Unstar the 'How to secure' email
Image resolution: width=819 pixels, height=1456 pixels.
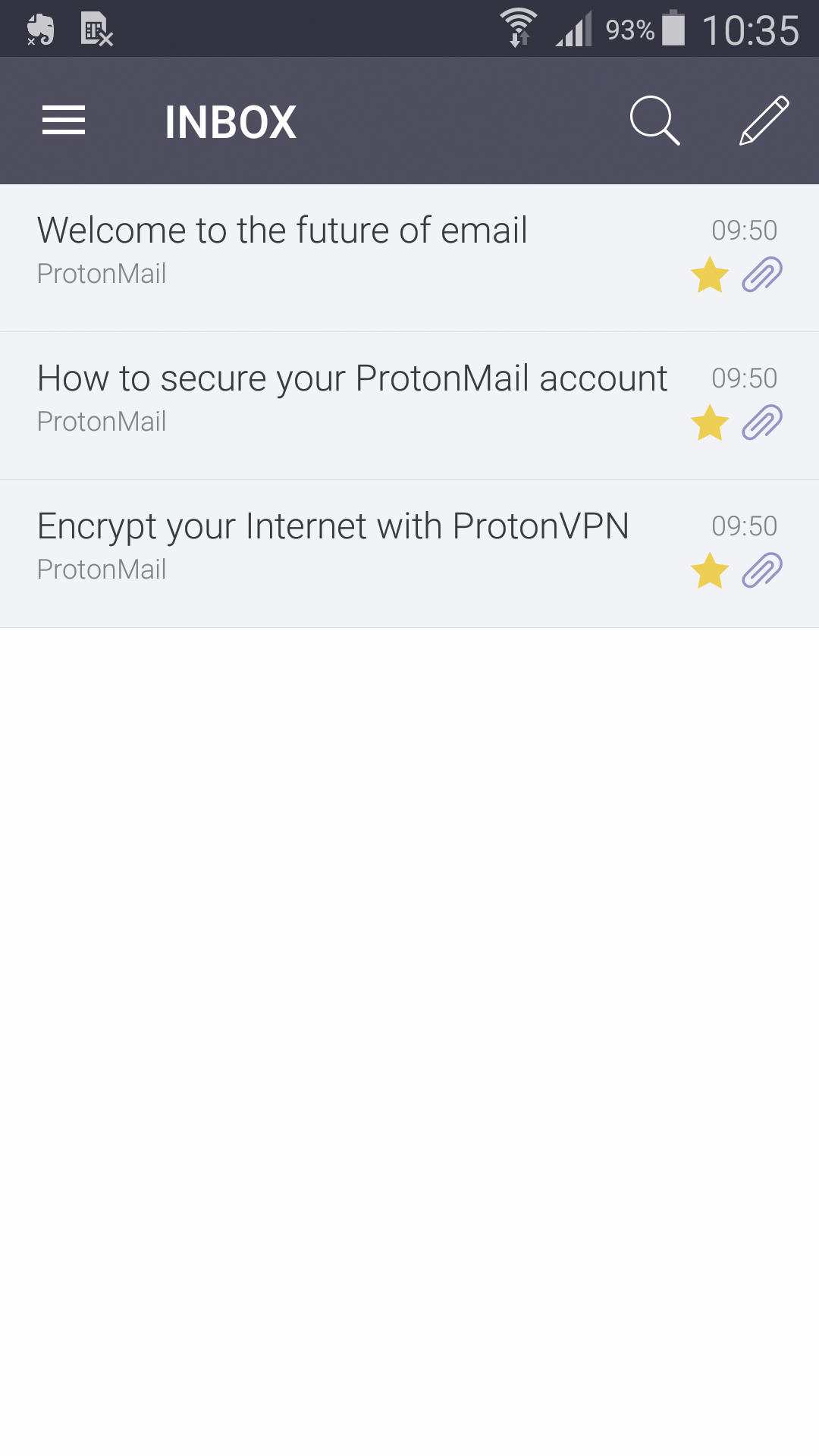(710, 422)
